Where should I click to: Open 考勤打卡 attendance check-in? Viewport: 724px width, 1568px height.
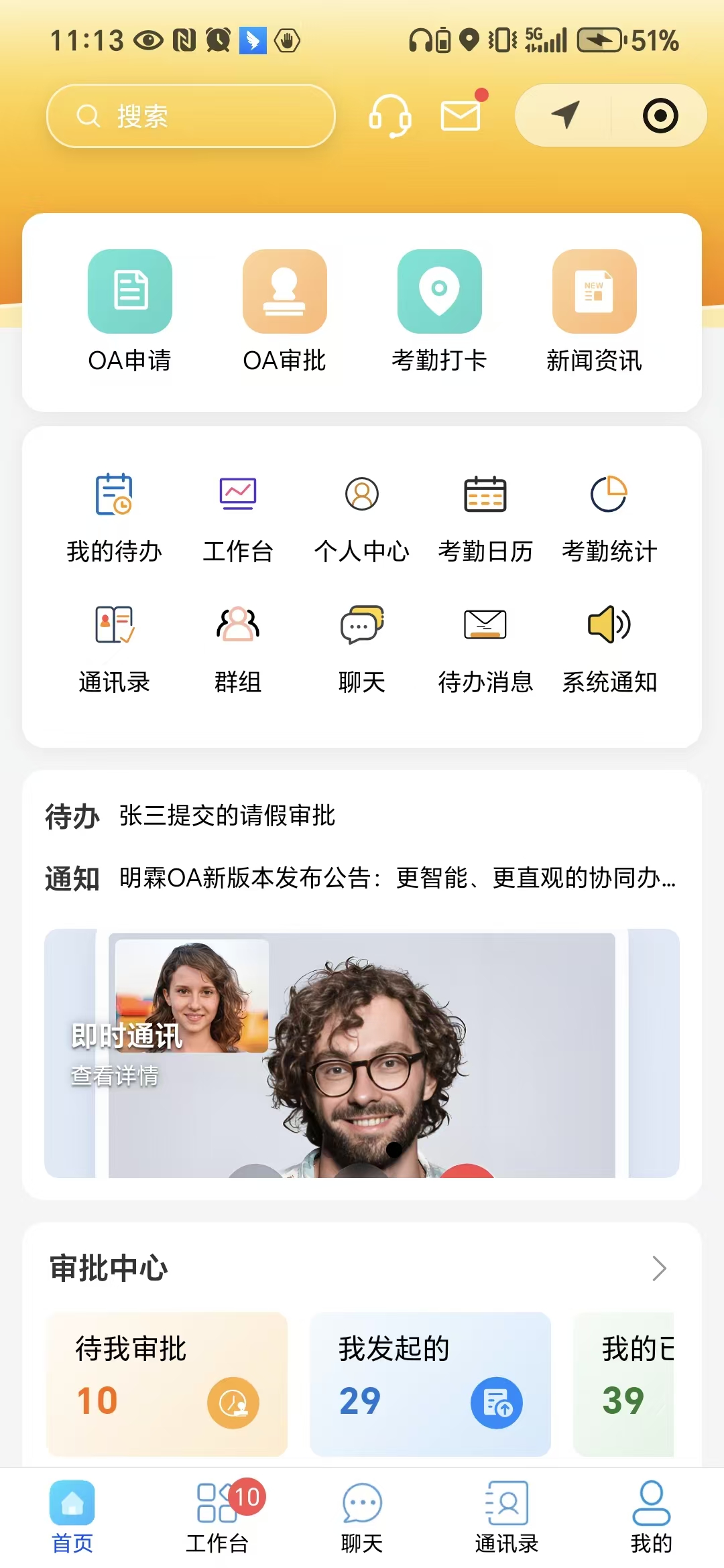pyautogui.click(x=439, y=312)
